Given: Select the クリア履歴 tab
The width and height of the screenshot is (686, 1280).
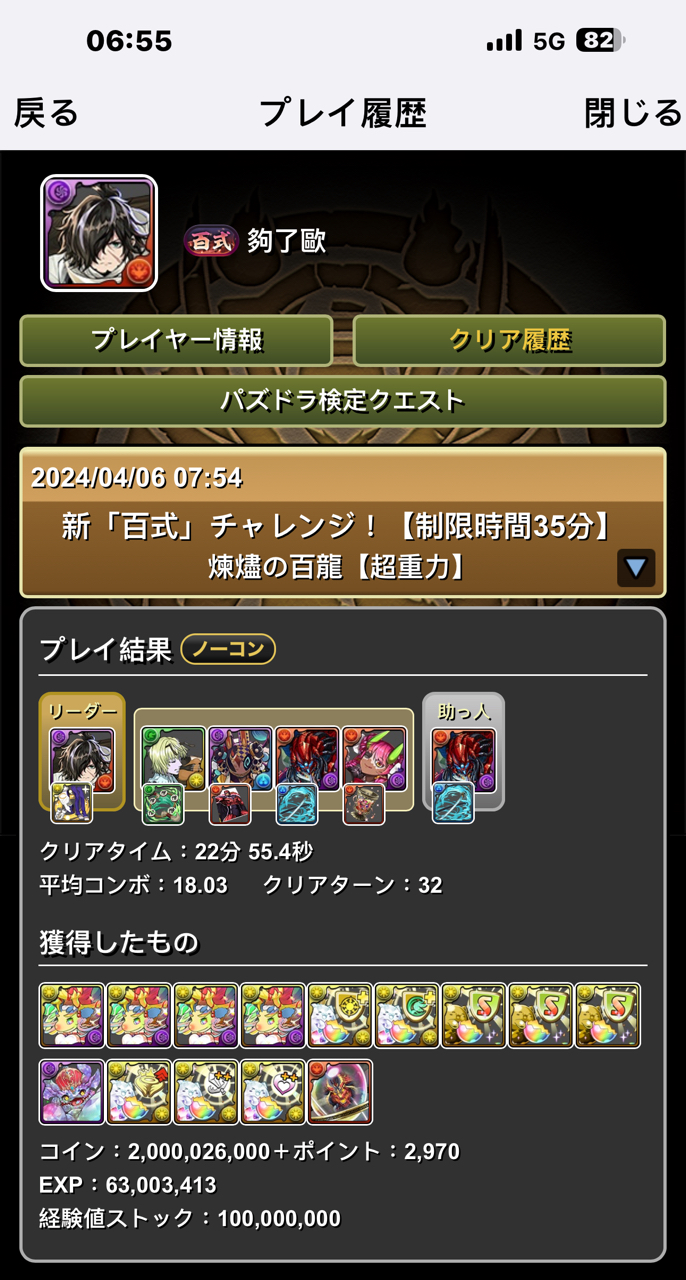Looking at the screenshot, I should point(509,340).
